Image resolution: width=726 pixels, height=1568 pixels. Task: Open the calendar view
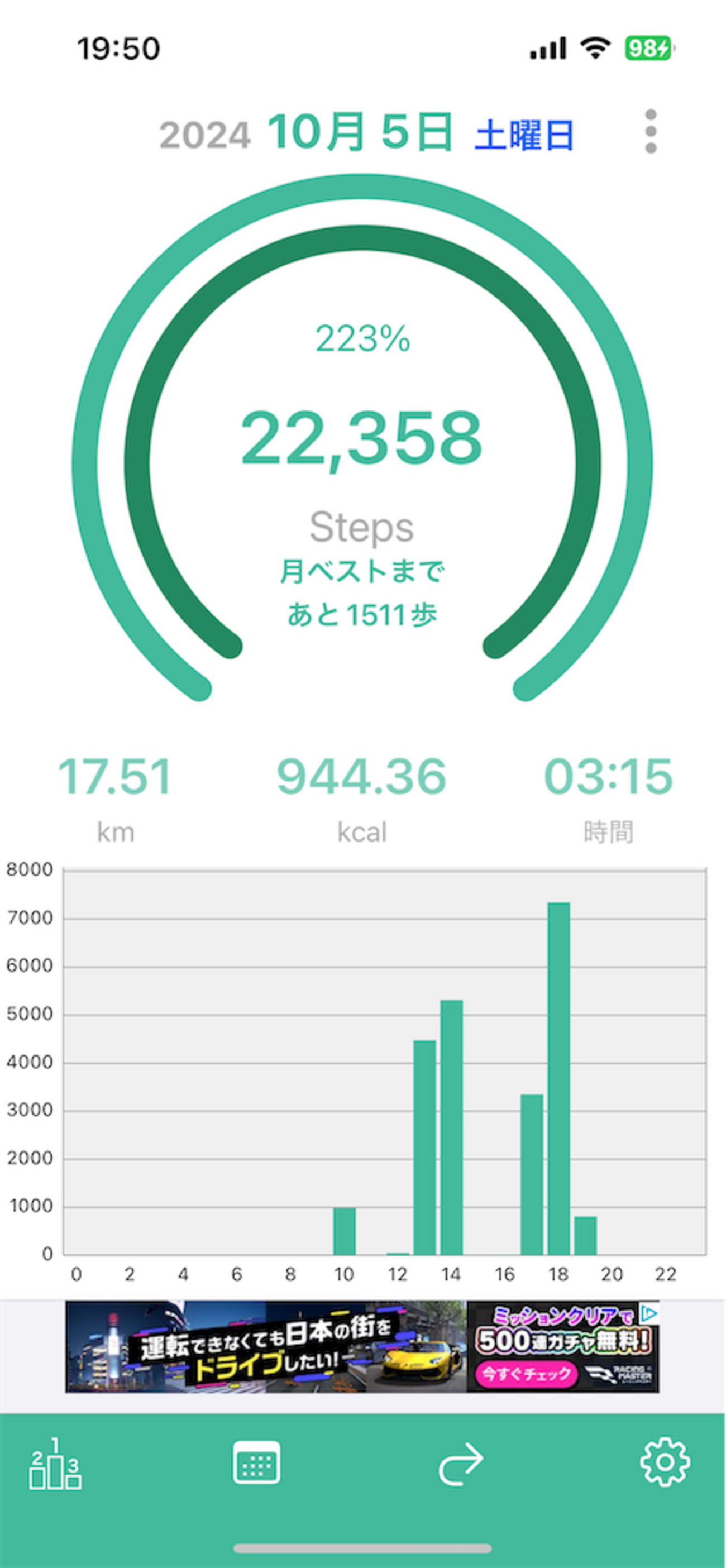coord(257,1462)
